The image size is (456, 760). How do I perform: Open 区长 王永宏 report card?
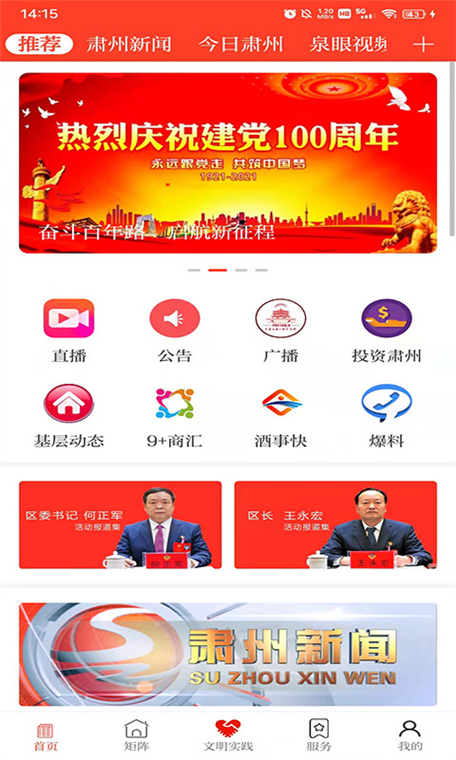[335, 524]
